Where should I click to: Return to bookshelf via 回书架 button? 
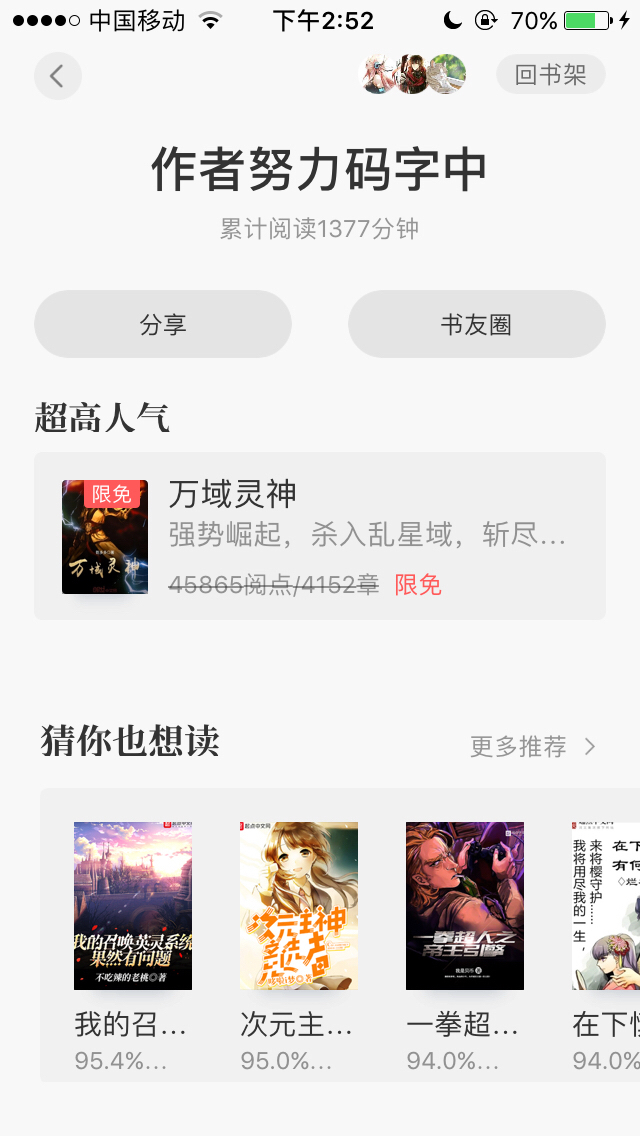550,75
